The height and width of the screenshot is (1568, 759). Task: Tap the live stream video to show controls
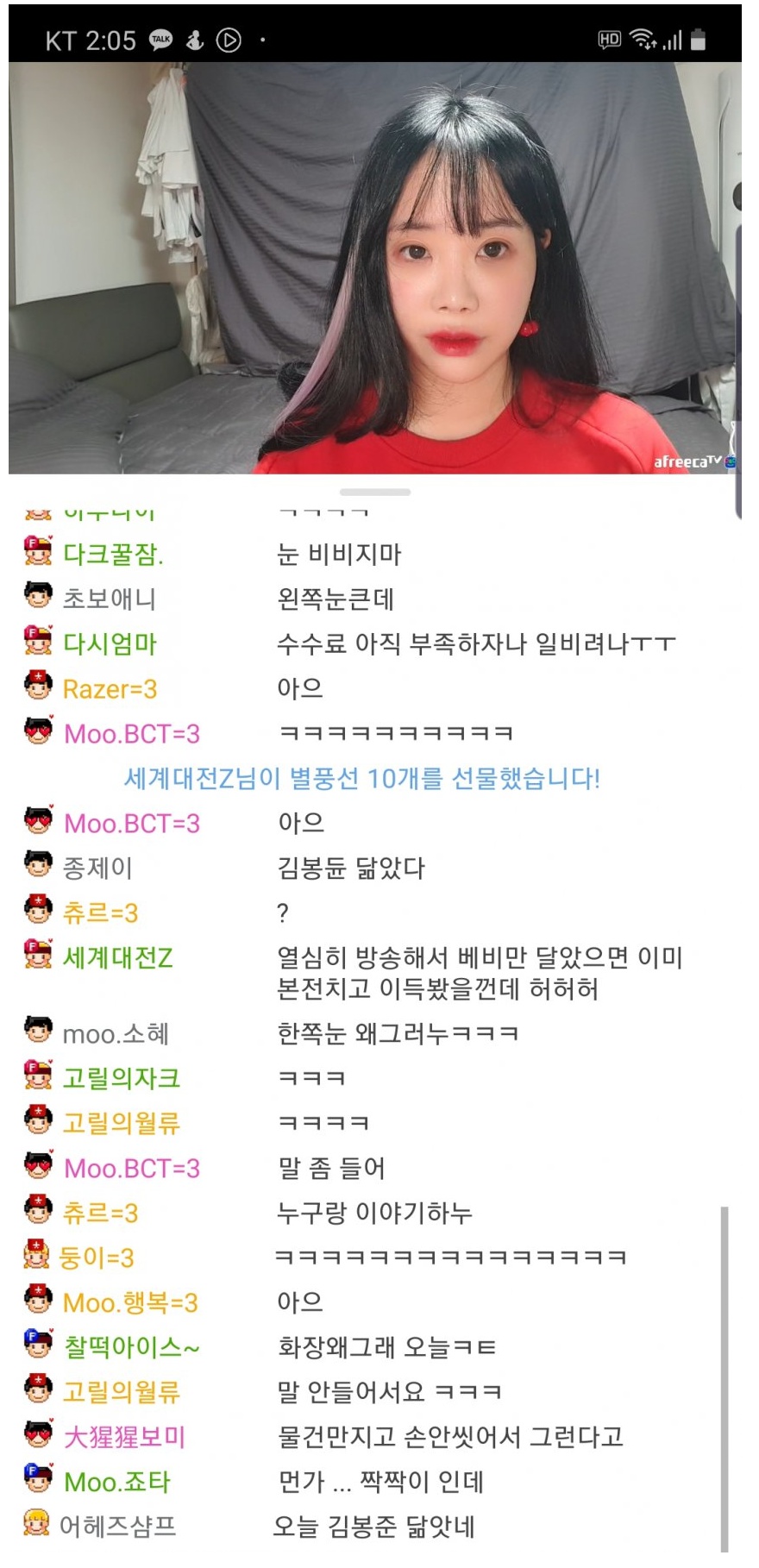[x=375, y=267]
